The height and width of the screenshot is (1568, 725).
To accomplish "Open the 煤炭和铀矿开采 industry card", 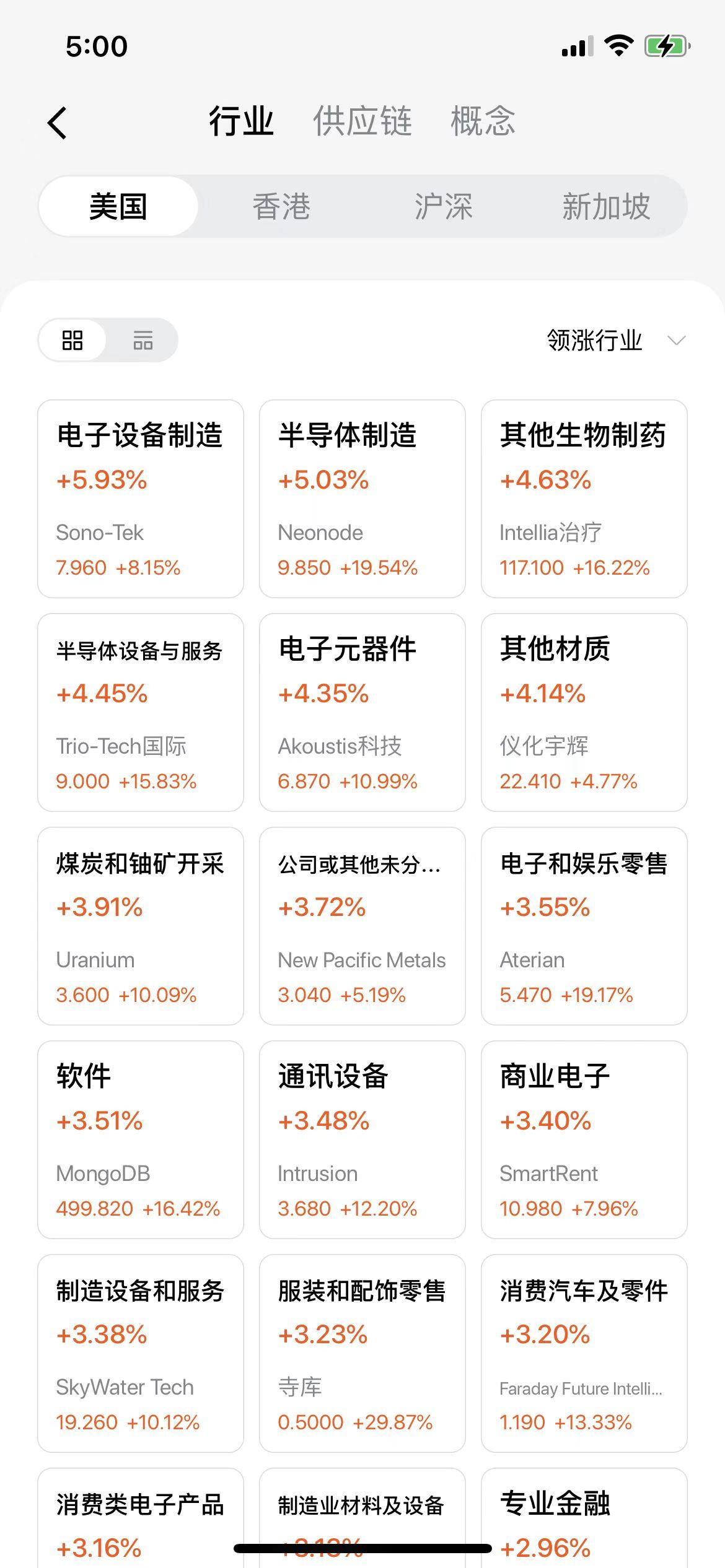I will [141, 926].
